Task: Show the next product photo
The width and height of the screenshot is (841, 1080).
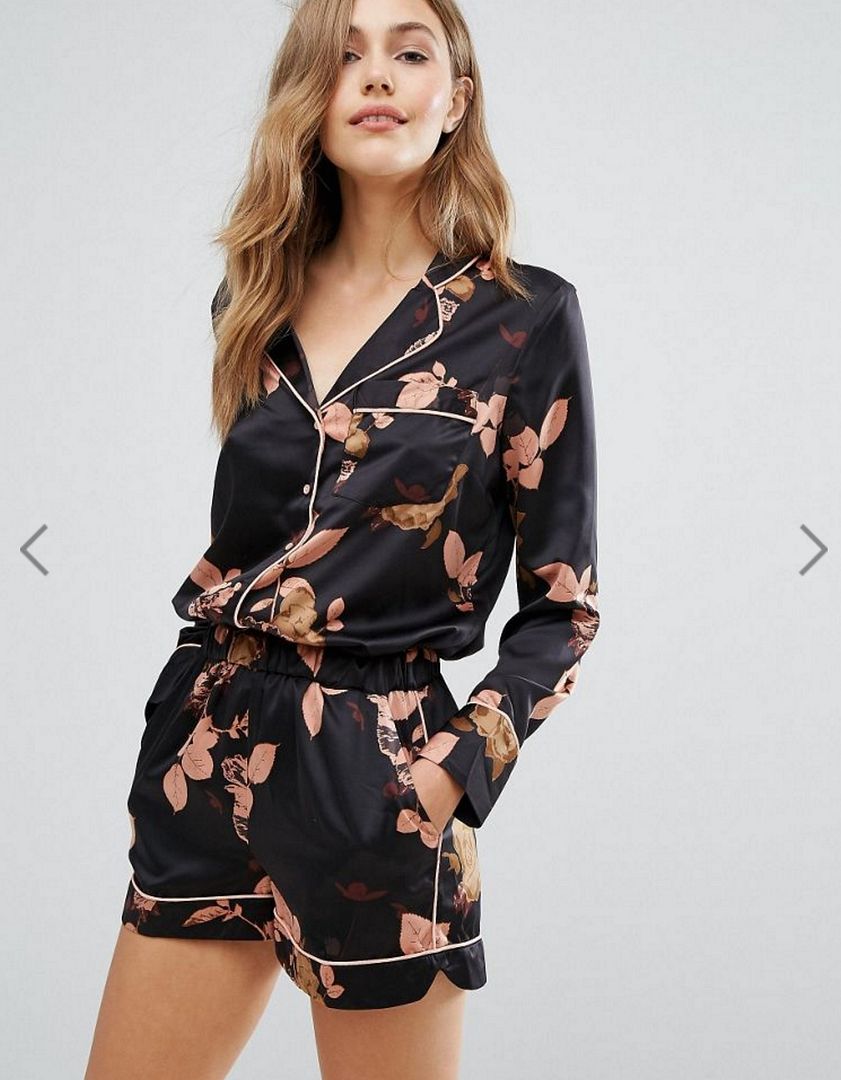Action: tap(812, 549)
